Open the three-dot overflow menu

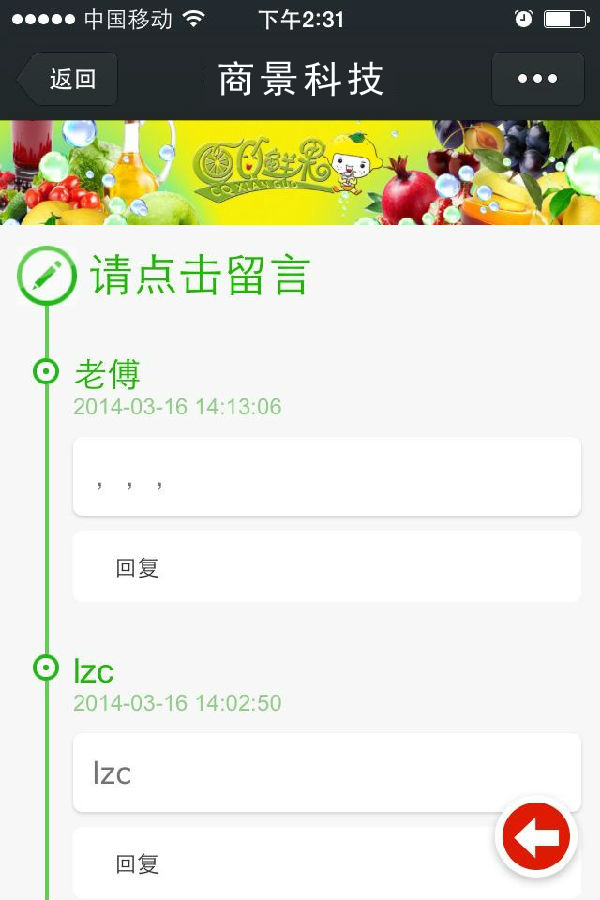coord(537,80)
